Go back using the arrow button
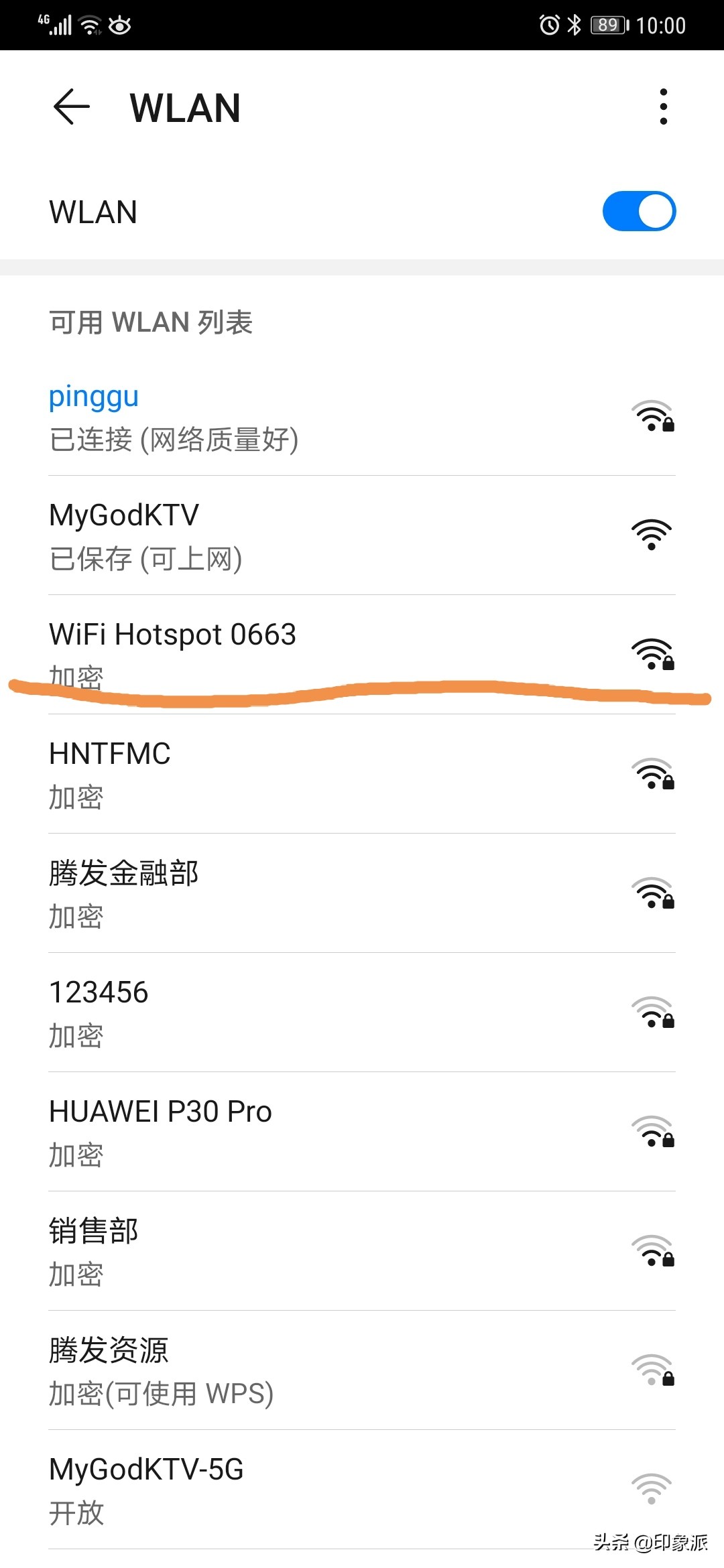The width and height of the screenshot is (724, 1568). click(70, 107)
